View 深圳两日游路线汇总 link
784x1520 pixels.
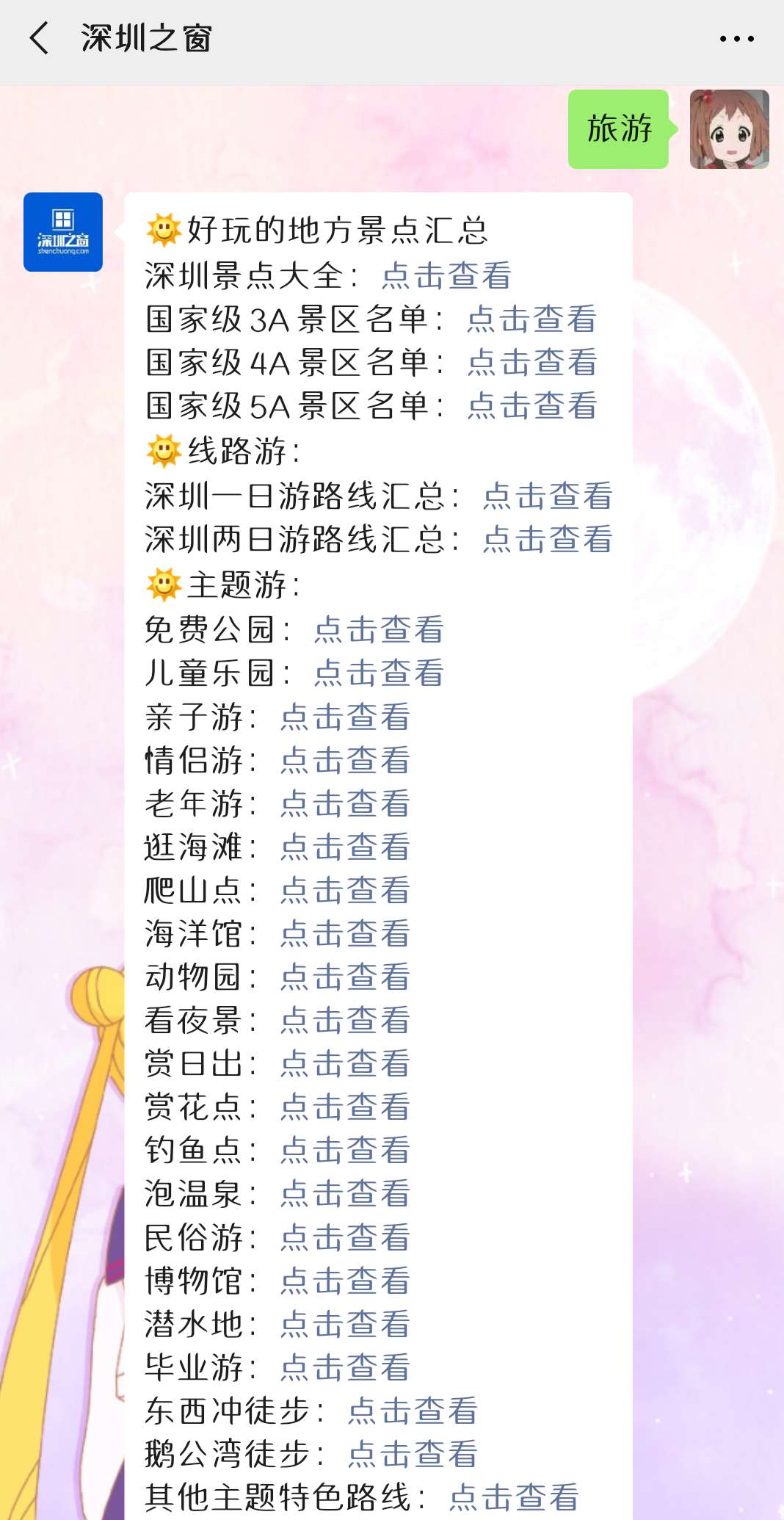click(x=547, y=540)
